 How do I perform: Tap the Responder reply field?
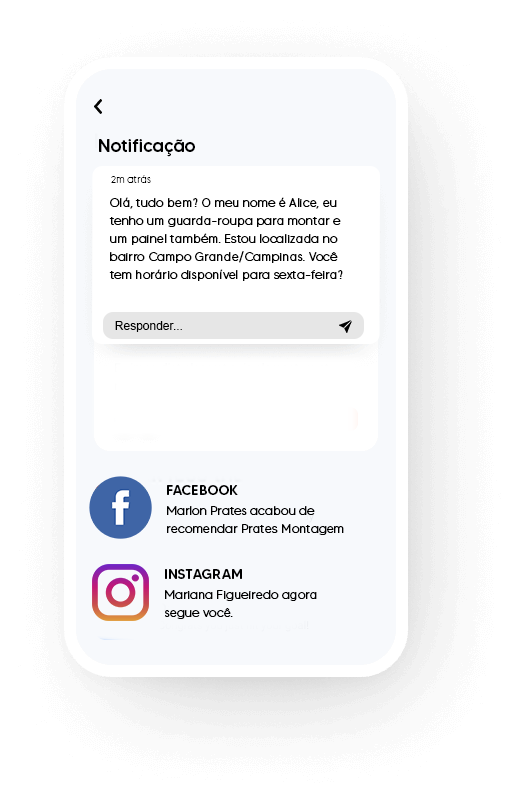click(233, 325)
